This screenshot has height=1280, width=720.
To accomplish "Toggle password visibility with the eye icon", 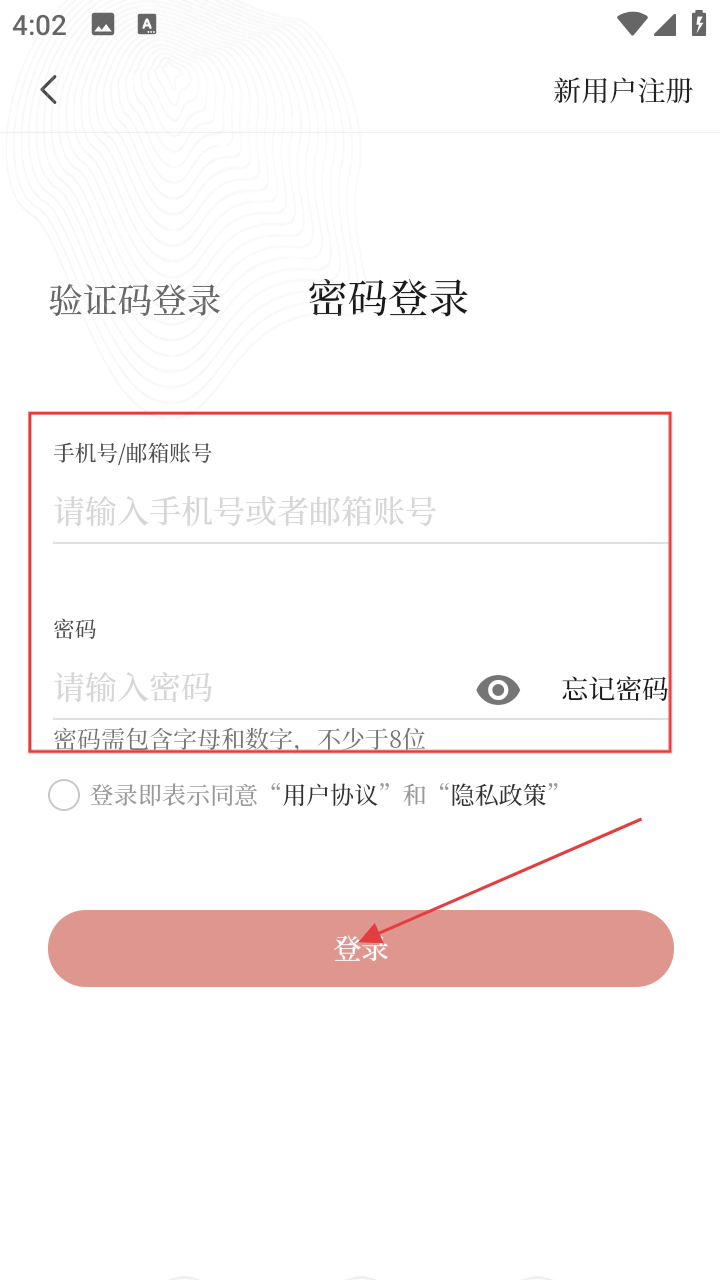I will [498, 690].
